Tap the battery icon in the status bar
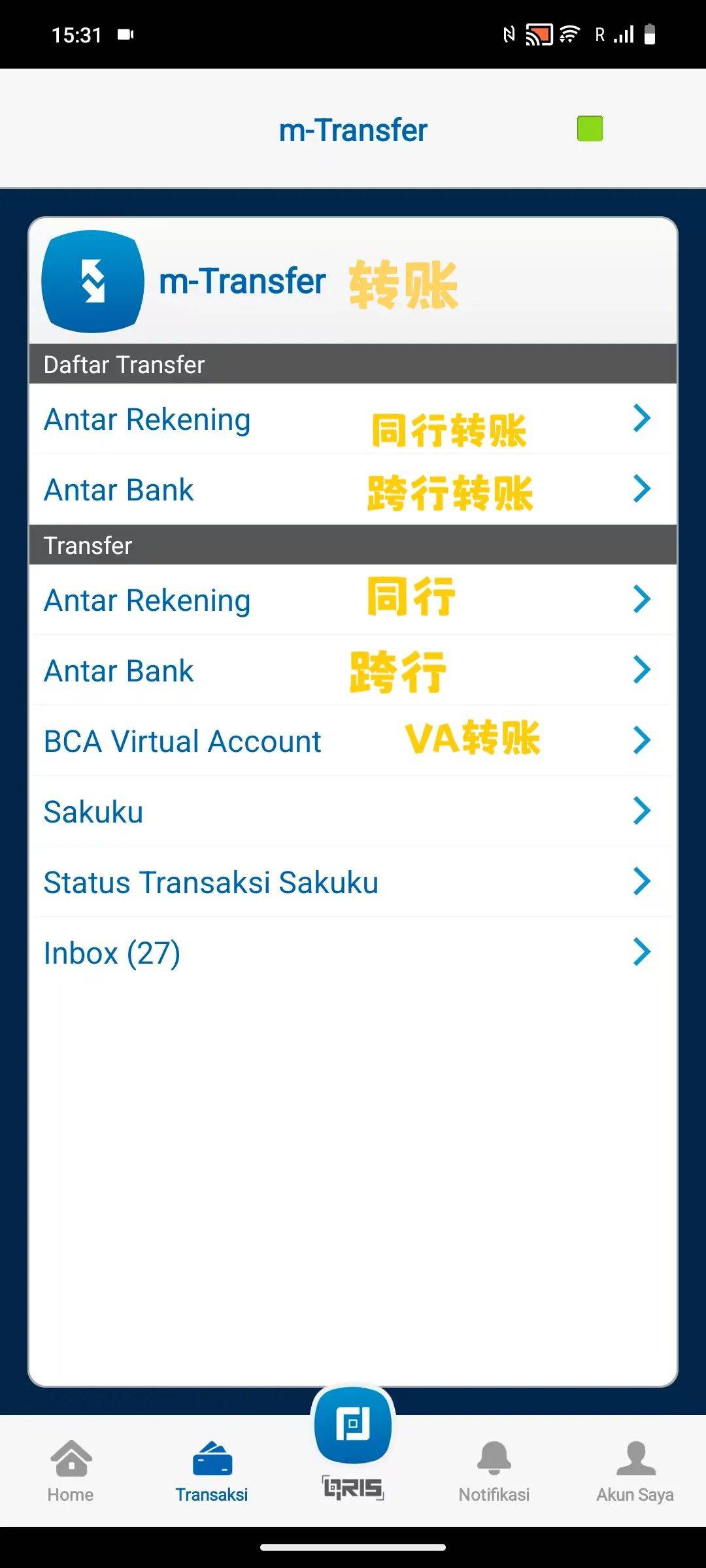 pyautogui.click(x=649, y=36)
